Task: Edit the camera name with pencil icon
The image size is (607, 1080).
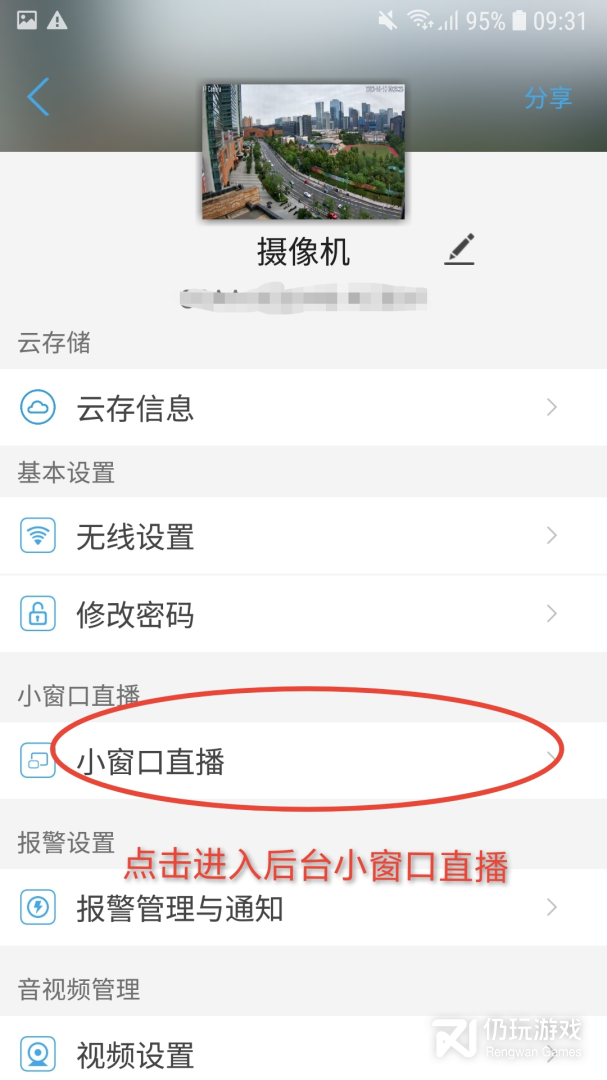Action: [x=459, y=249]
